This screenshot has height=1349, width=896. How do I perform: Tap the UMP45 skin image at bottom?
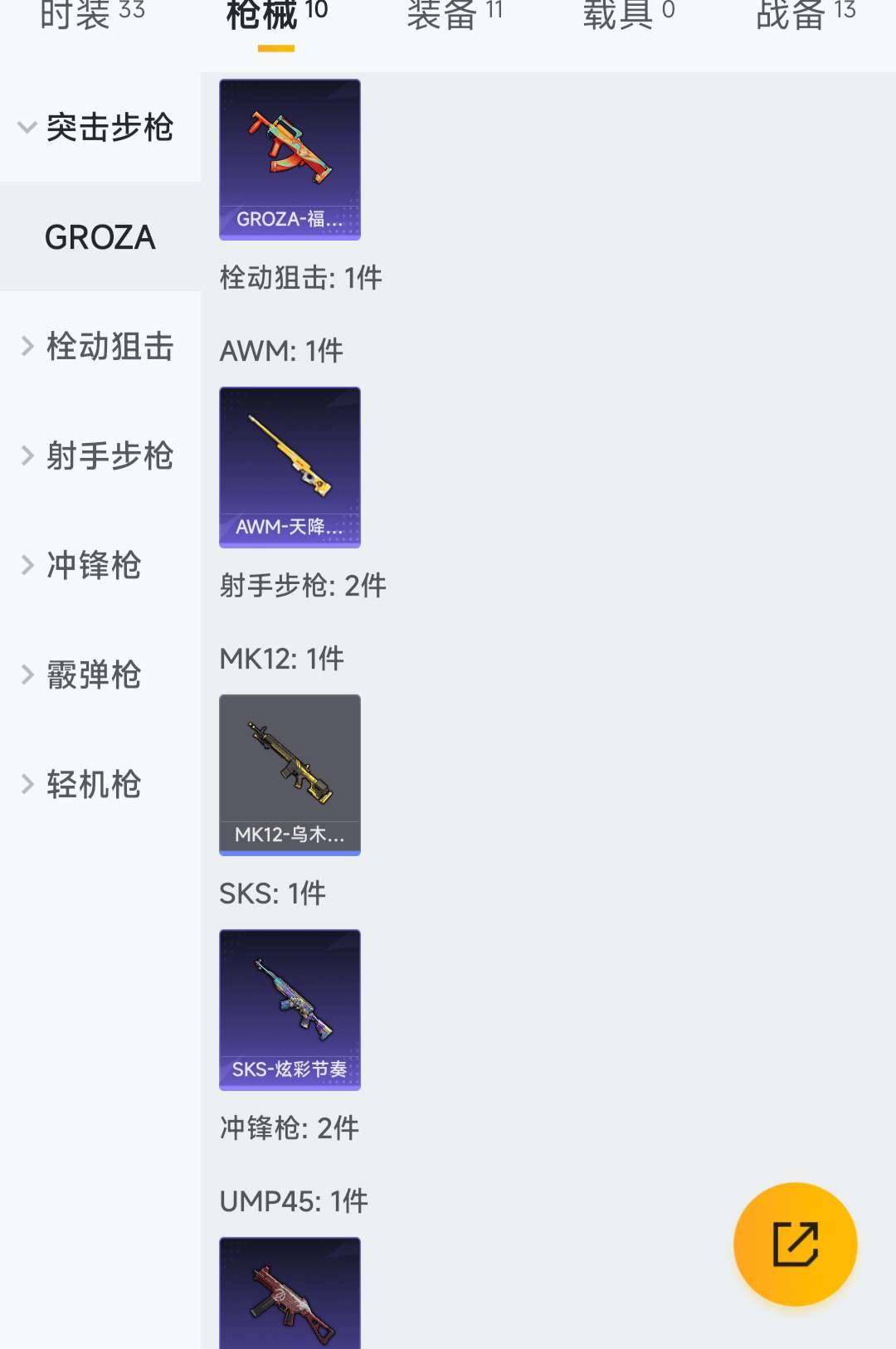pyautogui.click(x=290, y=1303)
